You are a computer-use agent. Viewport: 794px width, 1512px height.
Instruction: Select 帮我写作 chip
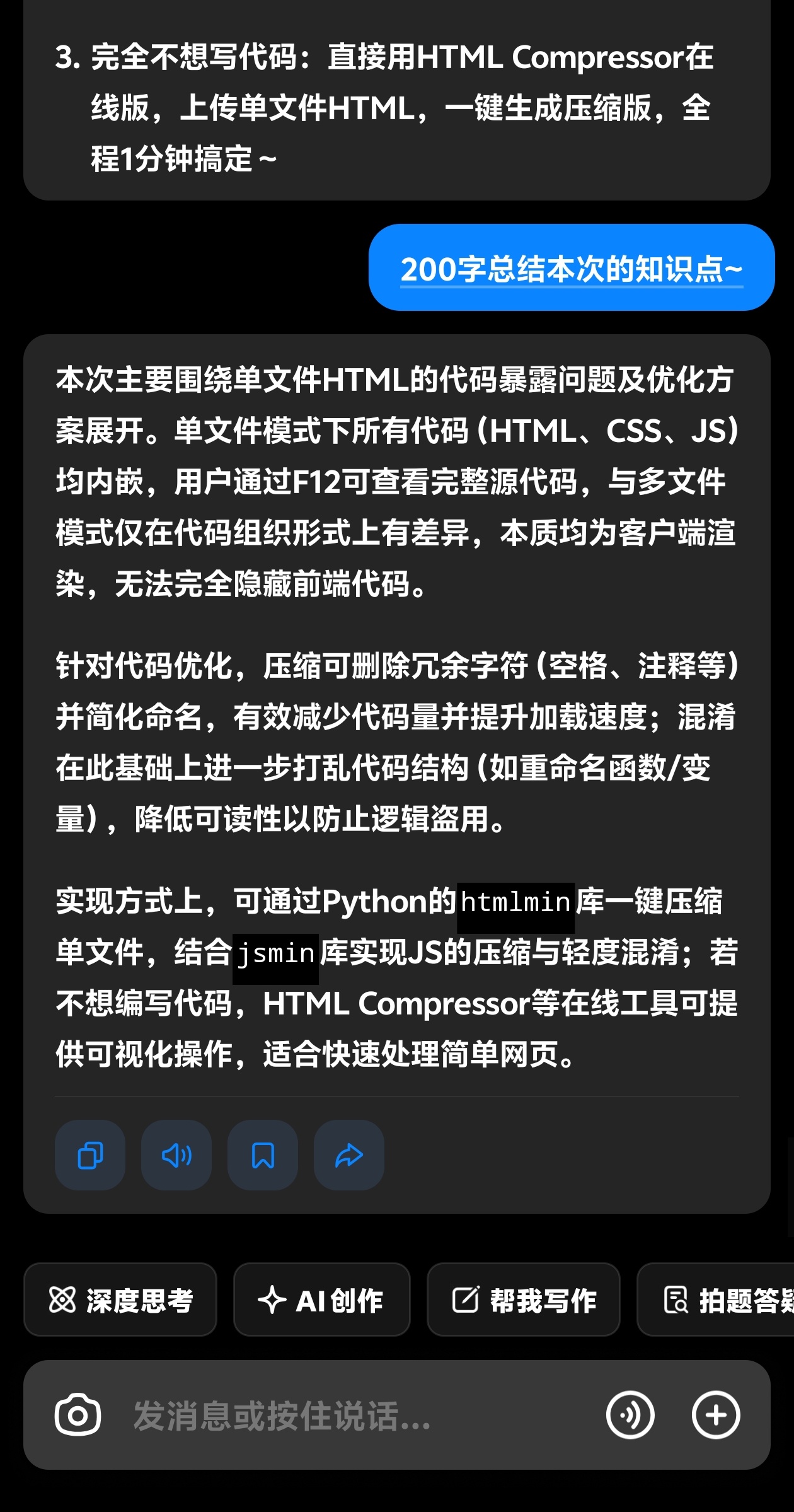tap(524, 1300)
